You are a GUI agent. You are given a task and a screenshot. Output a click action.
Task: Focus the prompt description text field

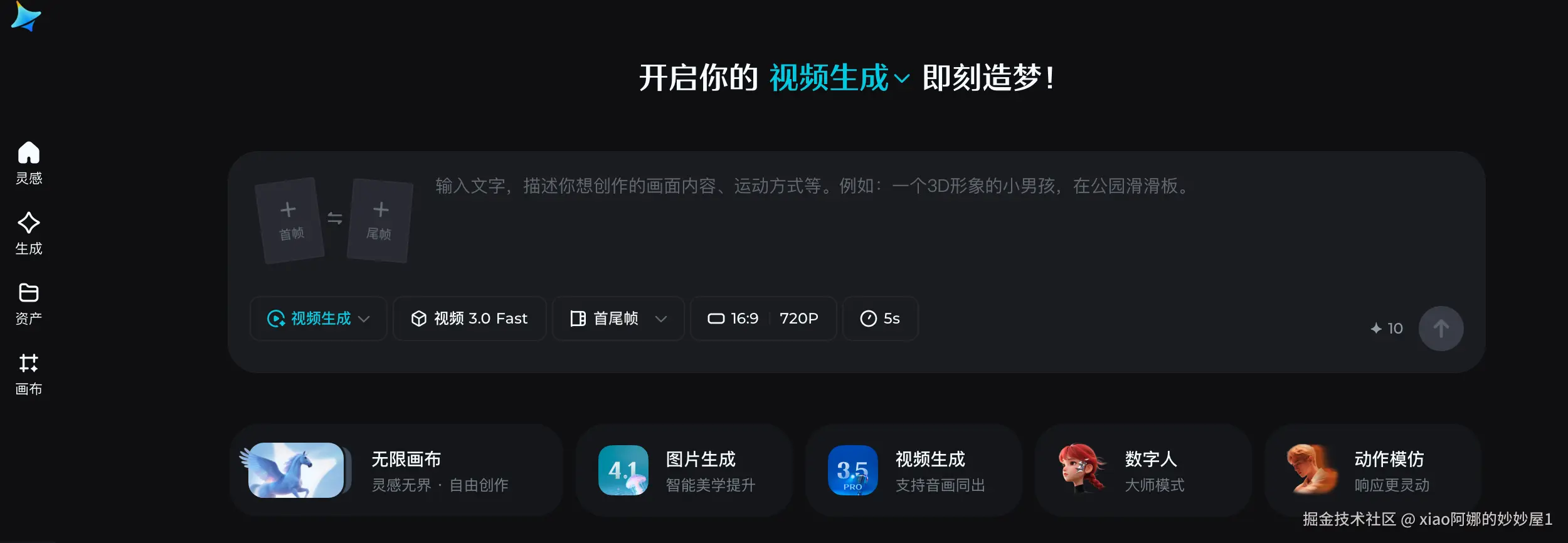coord(878,226)
